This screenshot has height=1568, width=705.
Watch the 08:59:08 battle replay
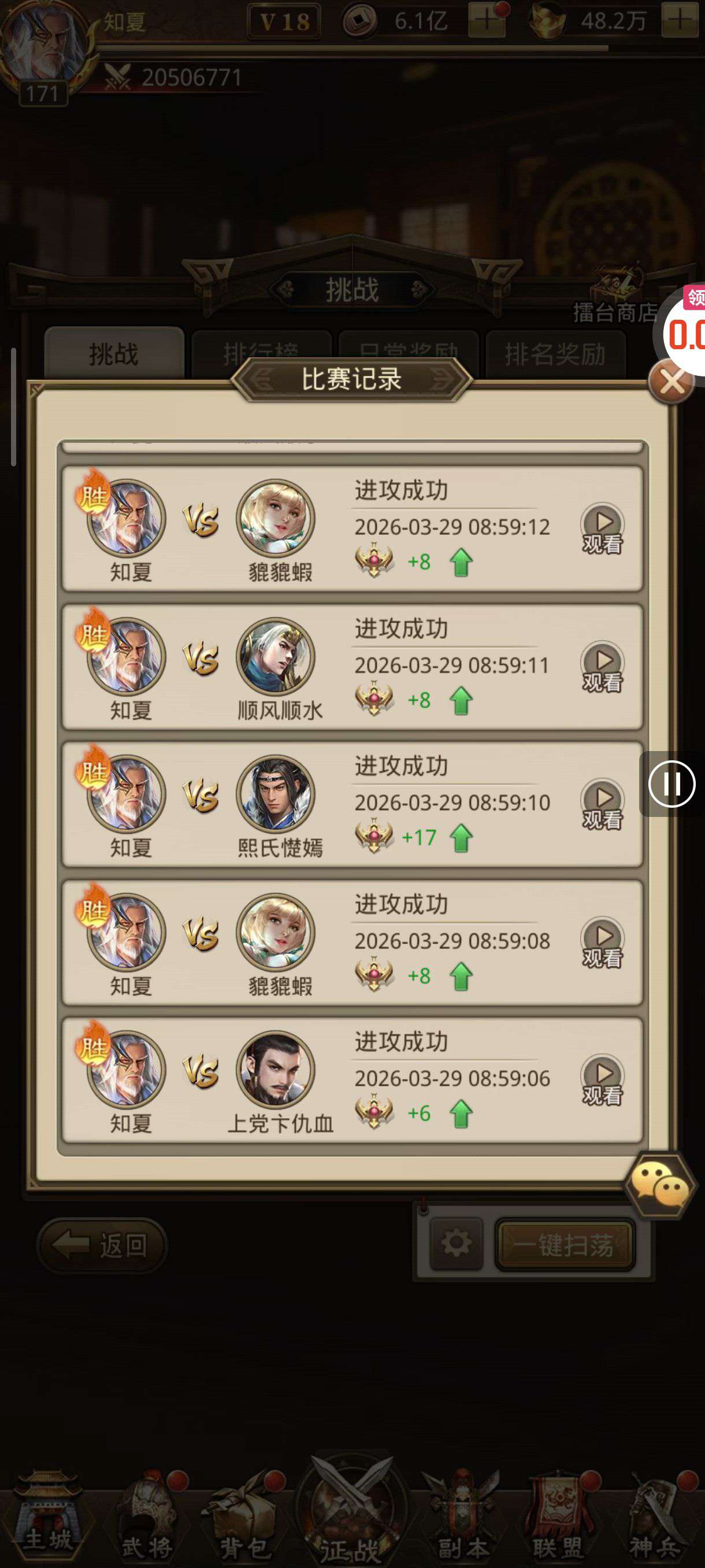(602, 942)
